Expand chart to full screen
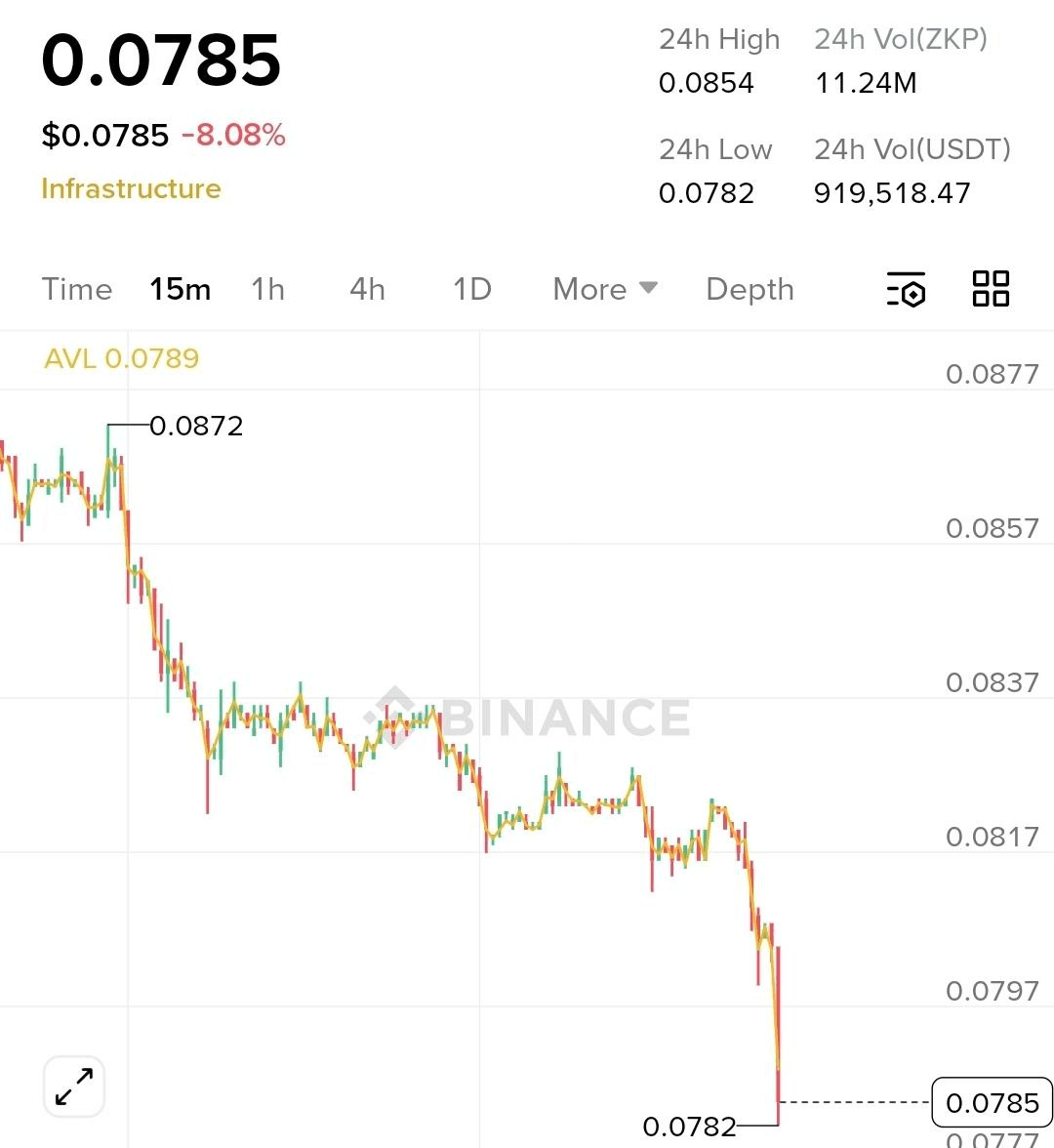1054x1148 pixels. pos(74,1086)
